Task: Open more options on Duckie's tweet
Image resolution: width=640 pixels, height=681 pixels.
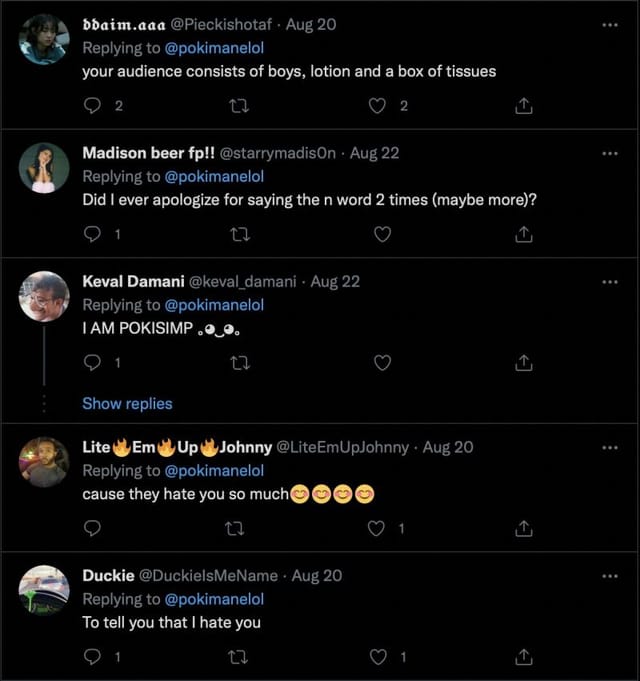Action: [x=609, y=576]
